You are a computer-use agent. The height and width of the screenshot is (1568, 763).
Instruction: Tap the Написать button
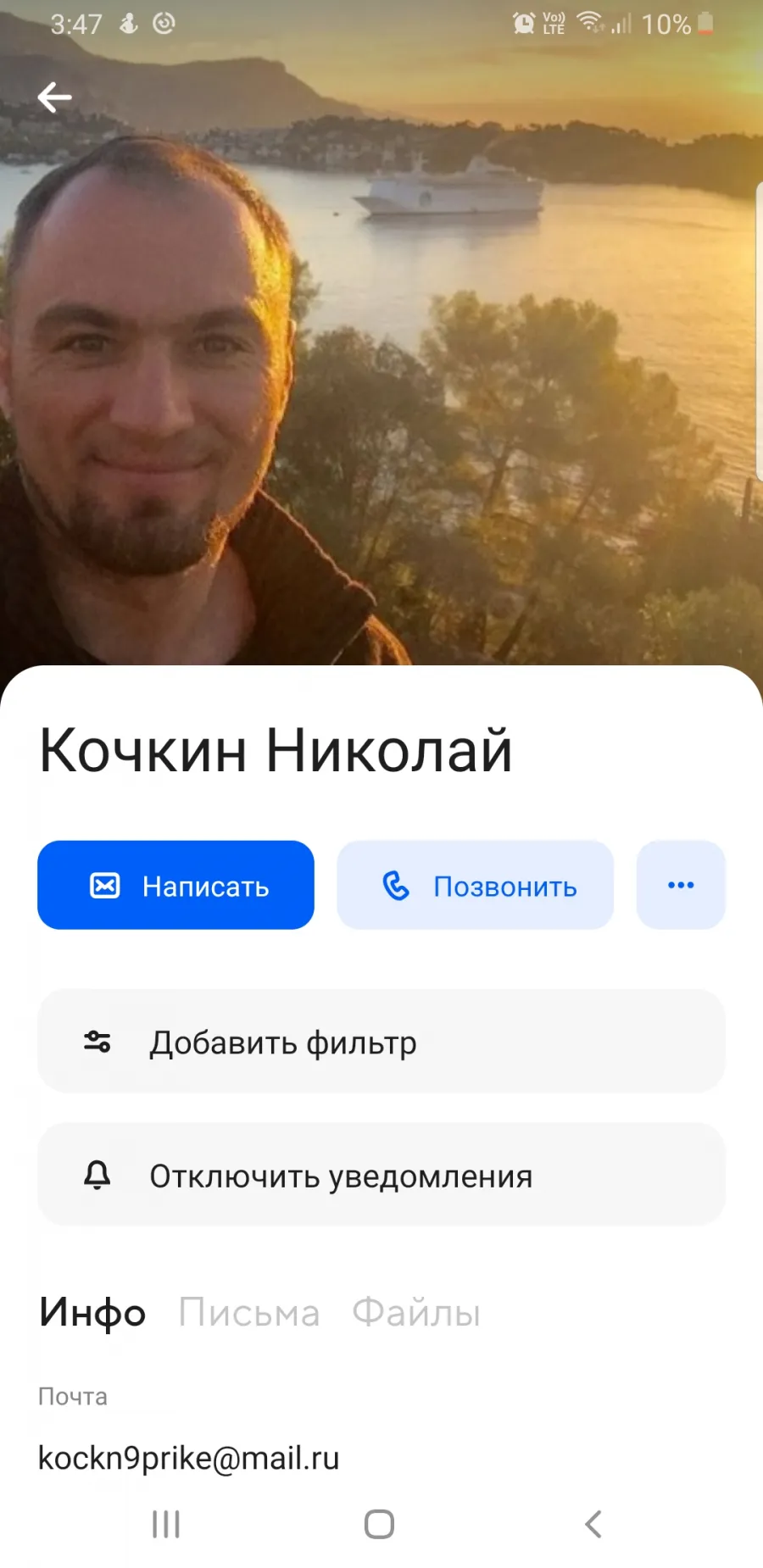(x=175, y=885)
